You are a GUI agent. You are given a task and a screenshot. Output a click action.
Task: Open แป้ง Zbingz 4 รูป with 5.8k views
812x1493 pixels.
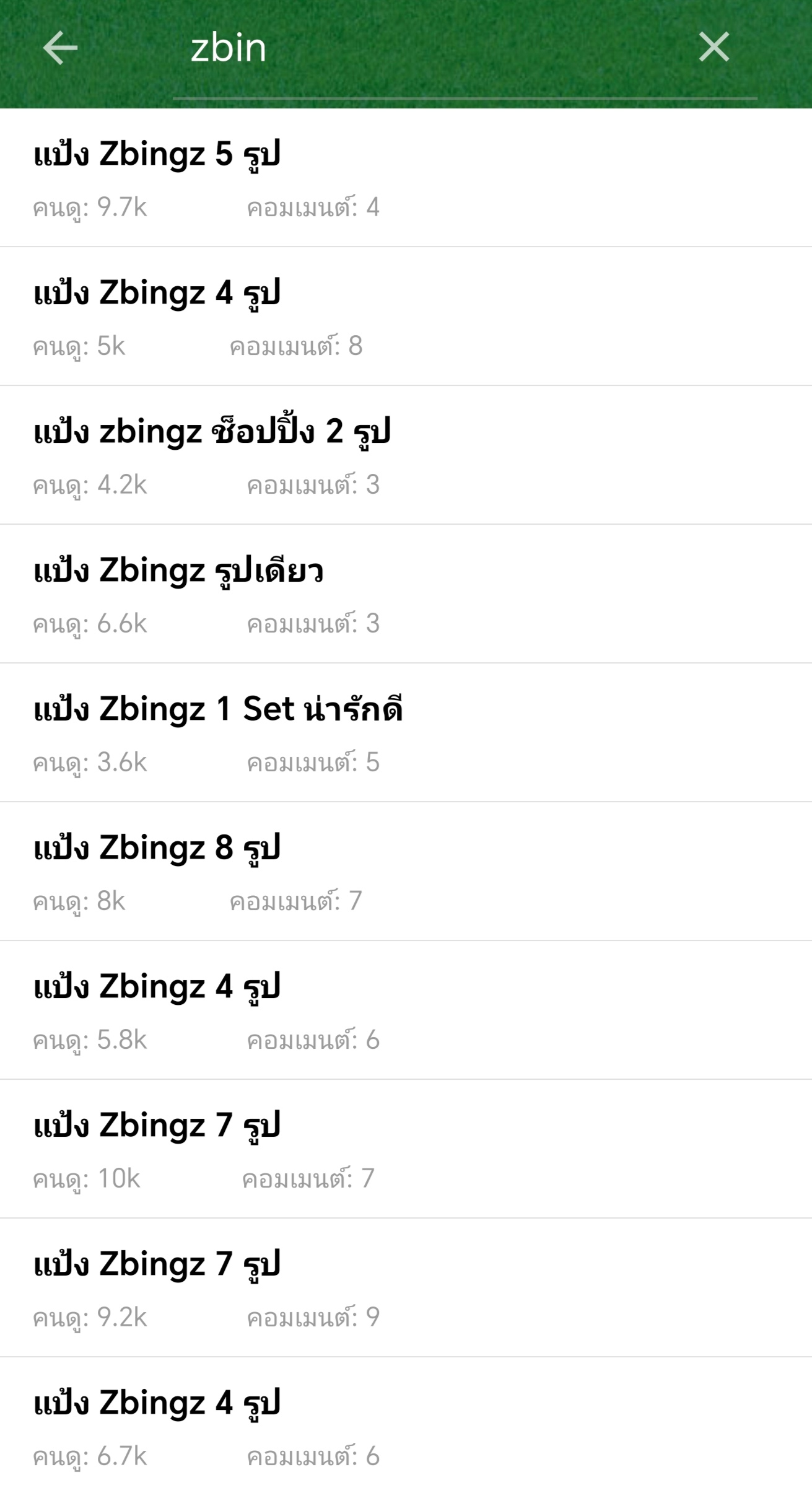[x=406, y=1010]
